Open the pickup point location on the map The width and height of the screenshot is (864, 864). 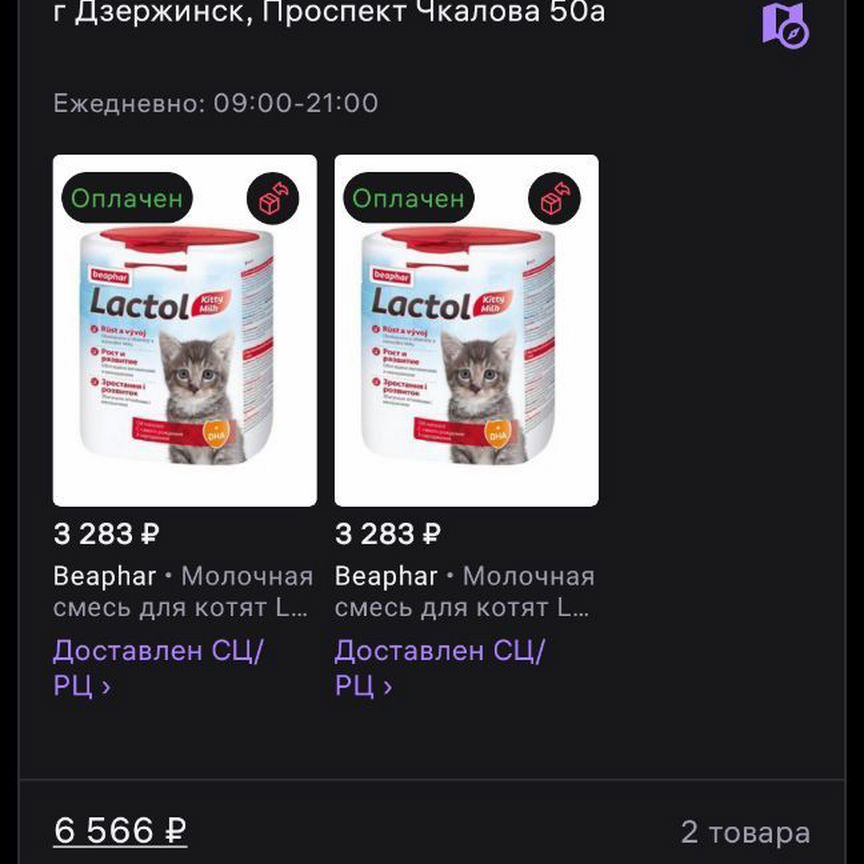(x=785, y=25)
